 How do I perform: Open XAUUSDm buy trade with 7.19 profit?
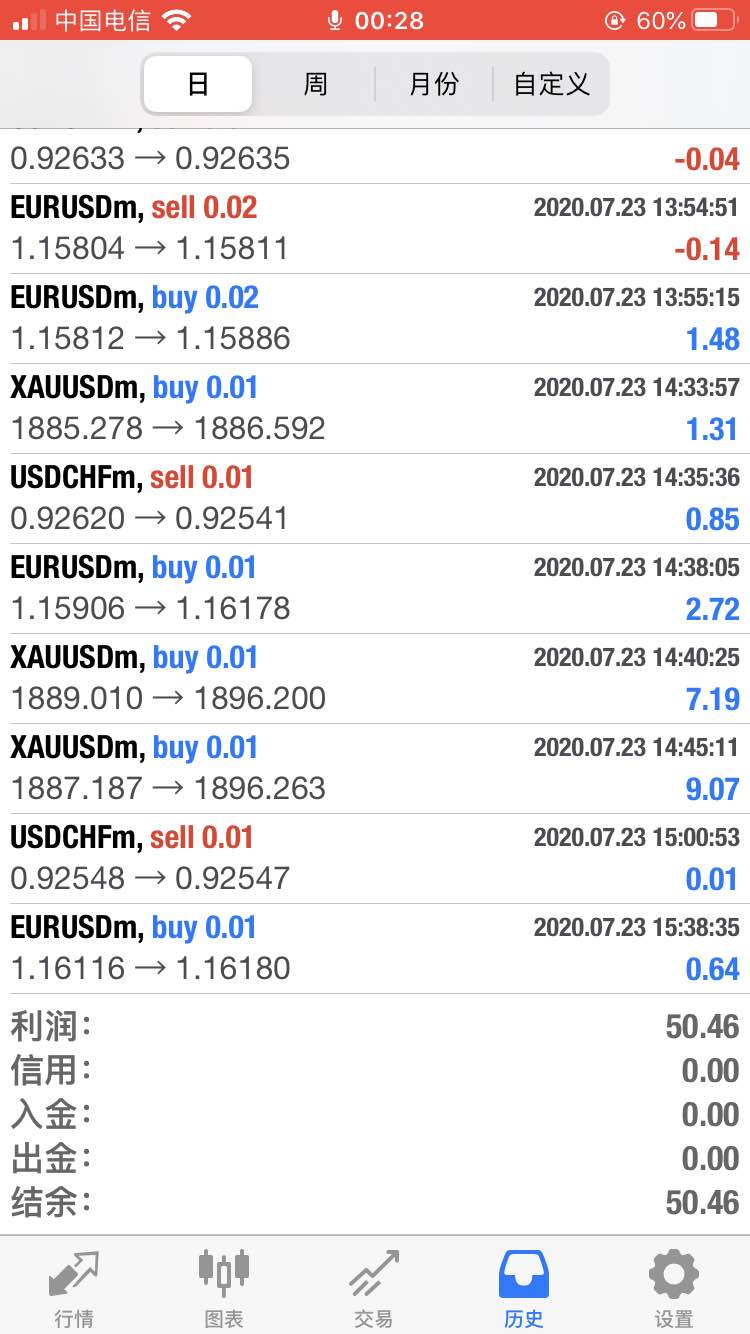375,679
